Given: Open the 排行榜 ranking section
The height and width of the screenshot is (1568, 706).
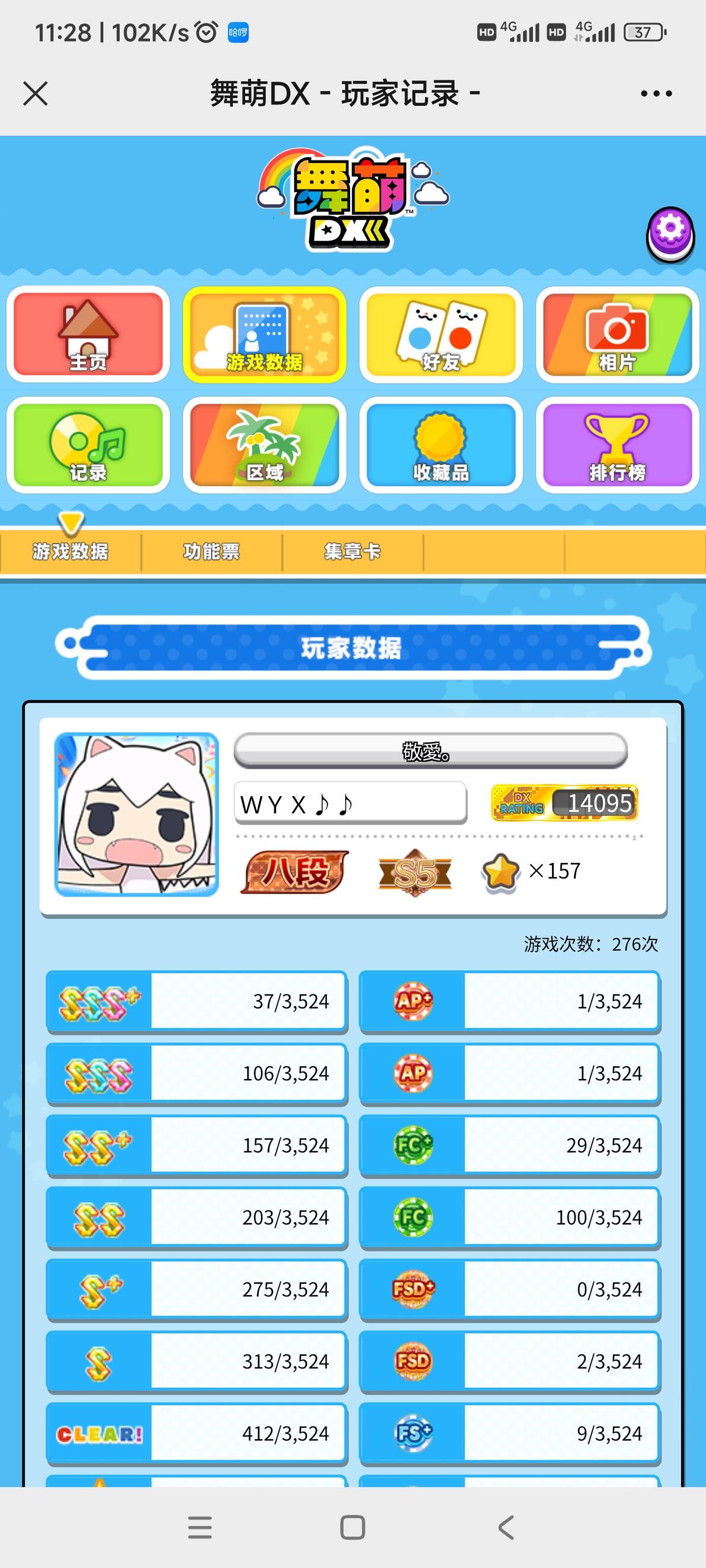Looking at the screenshot, I should click(617, 445).
